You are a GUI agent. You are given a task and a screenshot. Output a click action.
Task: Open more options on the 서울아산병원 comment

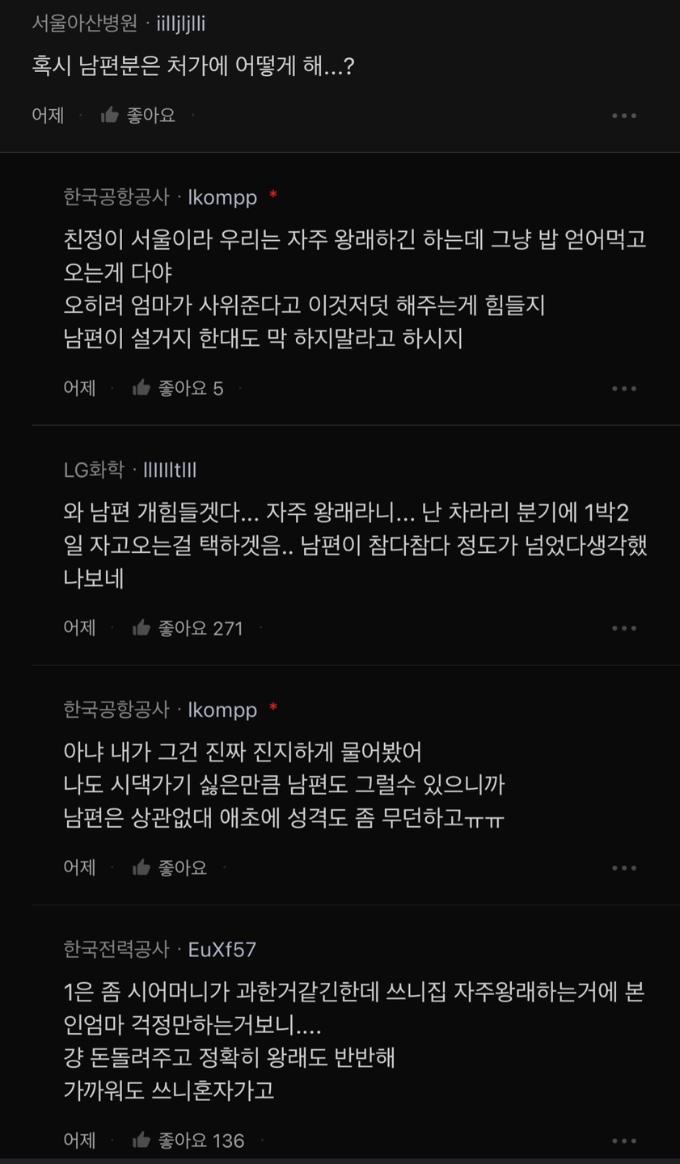(624, 116)
